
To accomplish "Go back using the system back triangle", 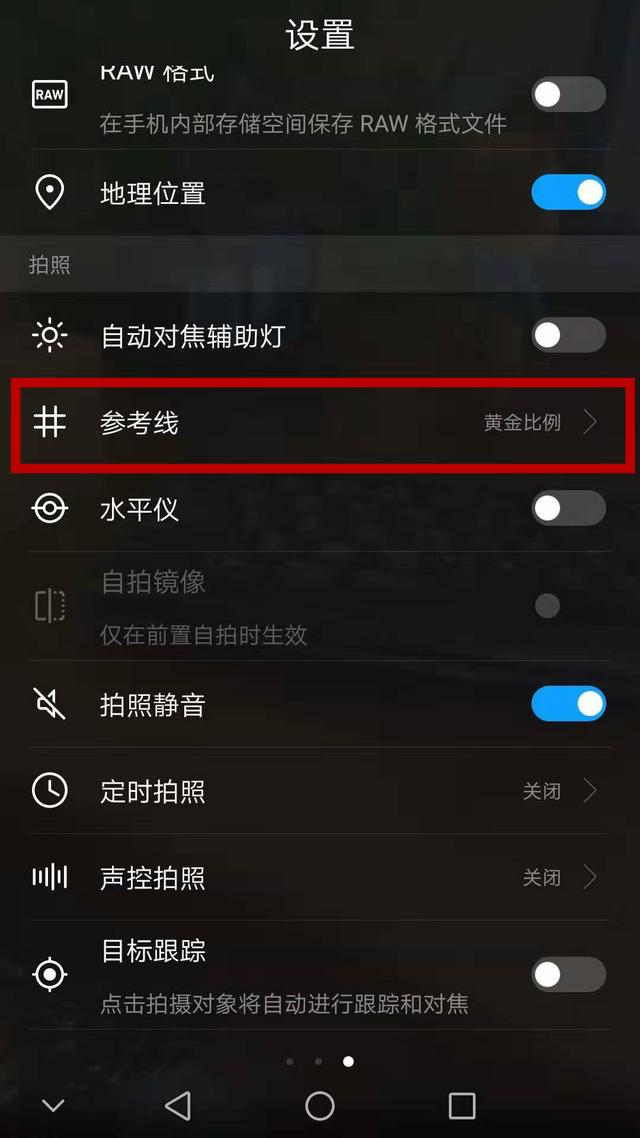I will [177, 1105].
